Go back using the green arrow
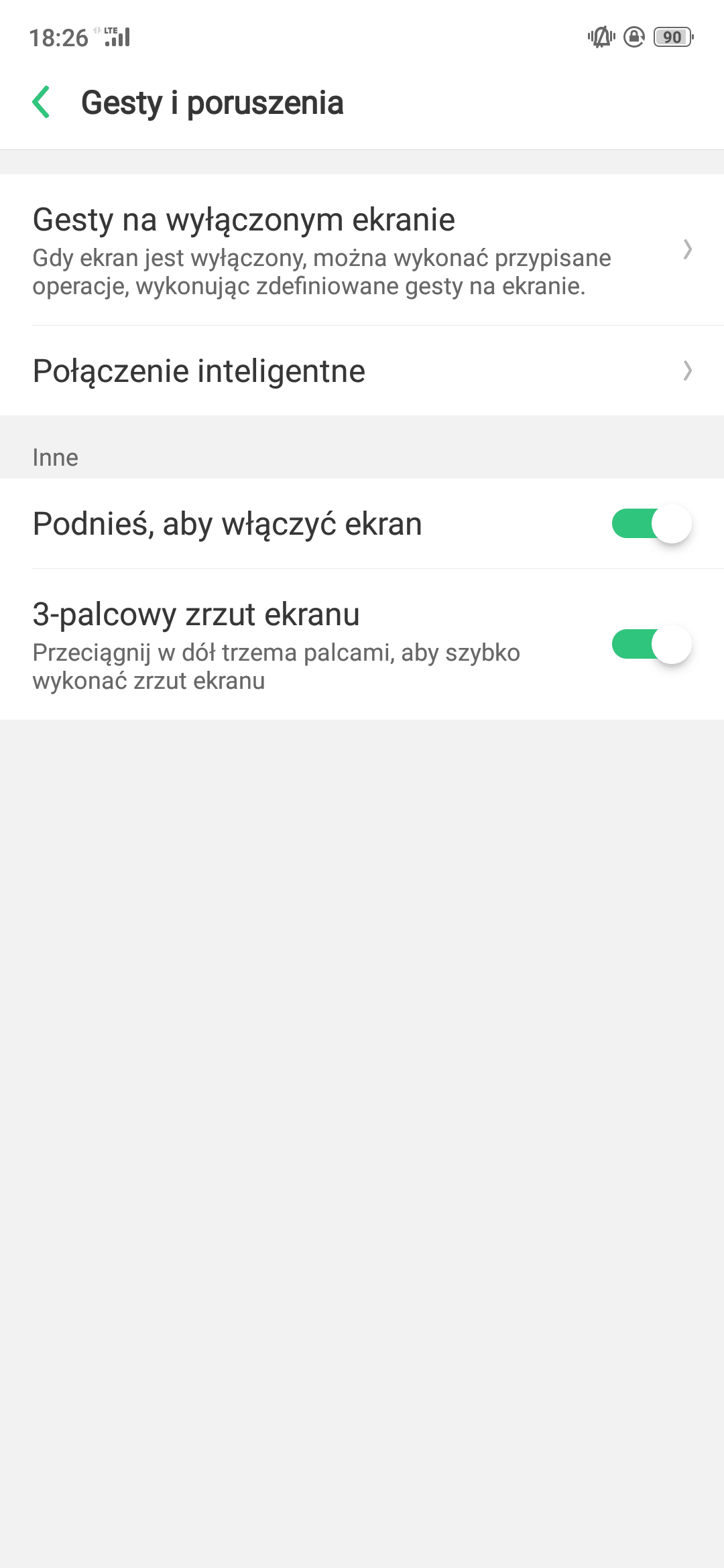Screen dimensions: 724x1568 [x=42, y=103]
